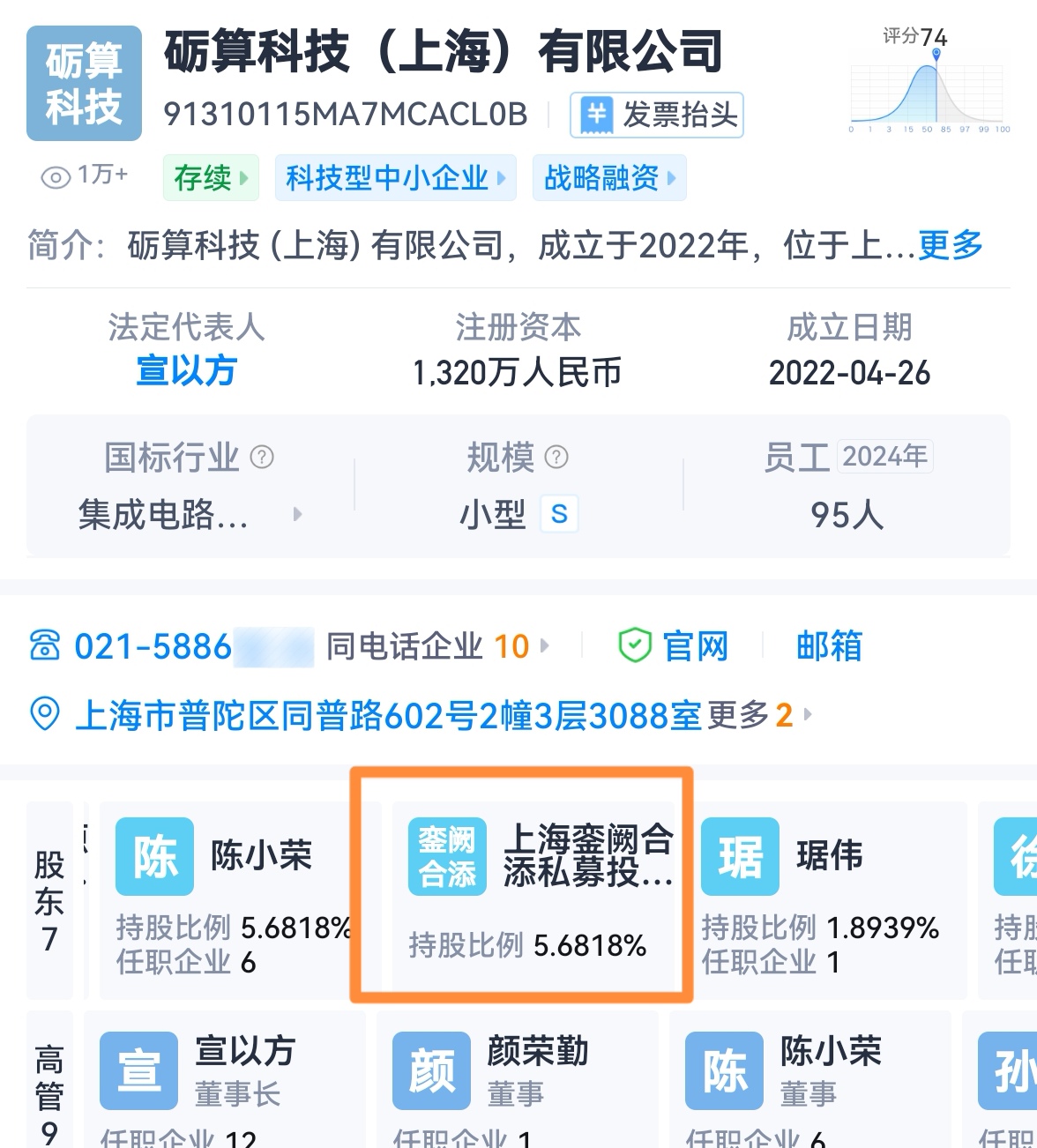This screenshot has height=1148, width=1037.
Task: Open legal representative 宣以方
Action: [186, 371]
